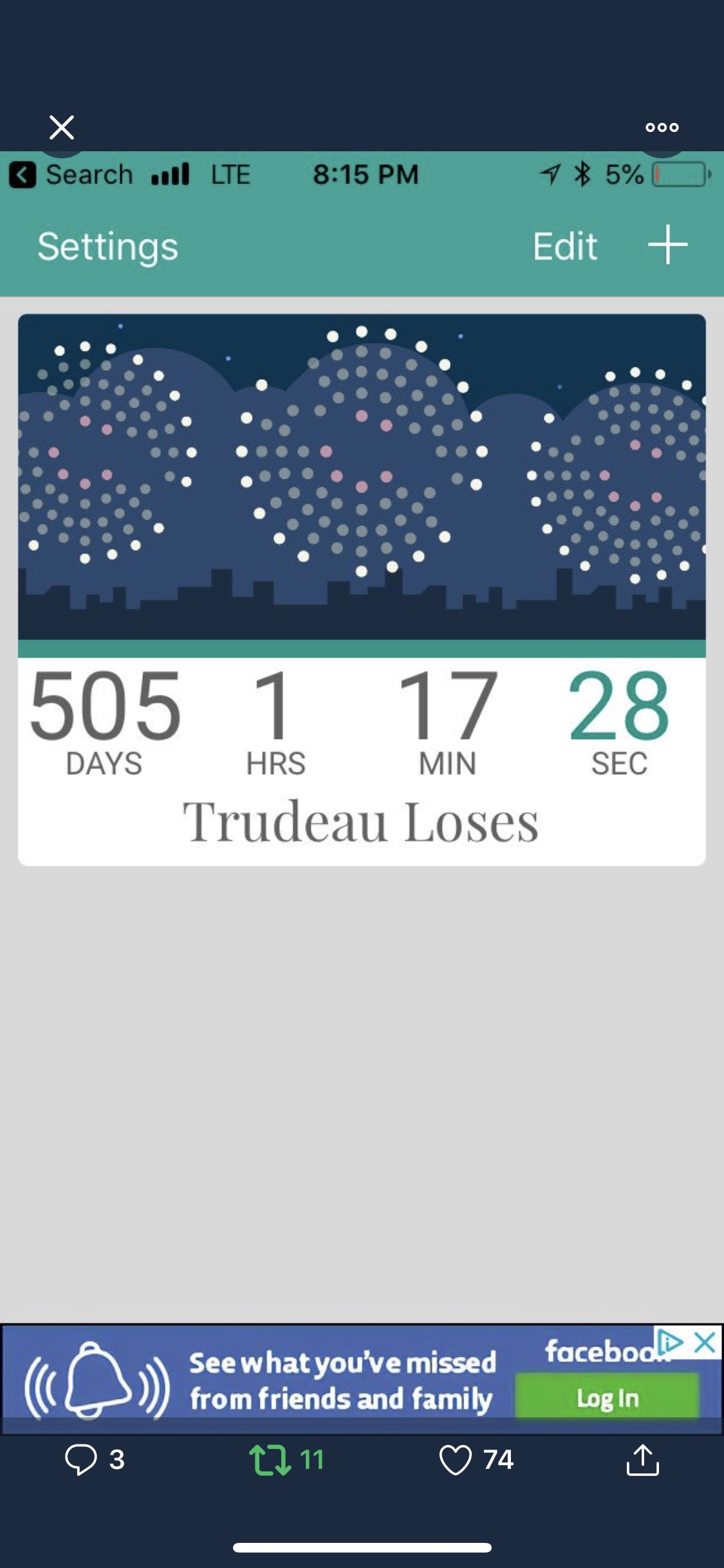Screen dimensions: 724x1568
Task: Undo the retweet
Action: pos(270,1459)
